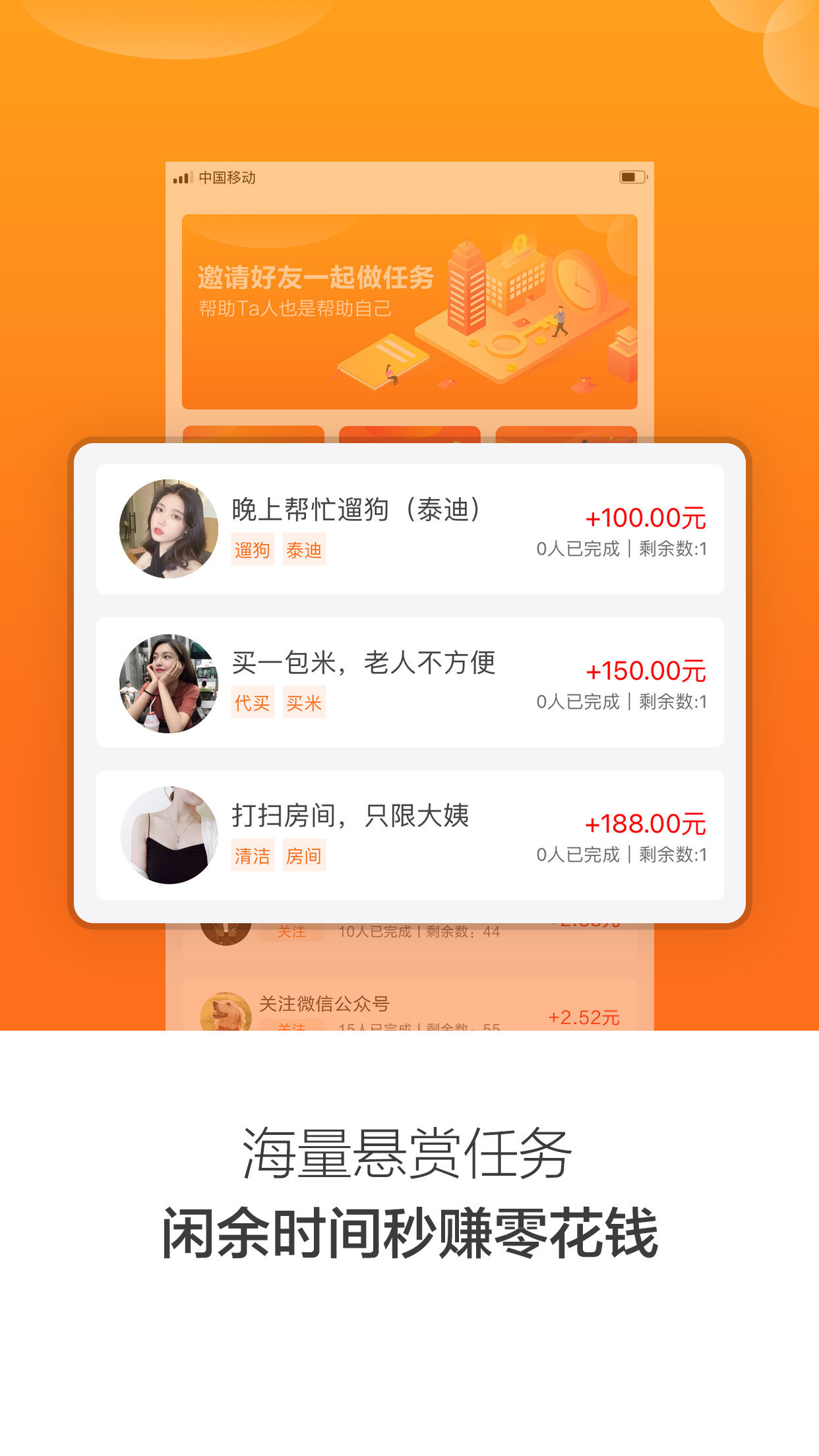Select the 清洁 tag

253,857
